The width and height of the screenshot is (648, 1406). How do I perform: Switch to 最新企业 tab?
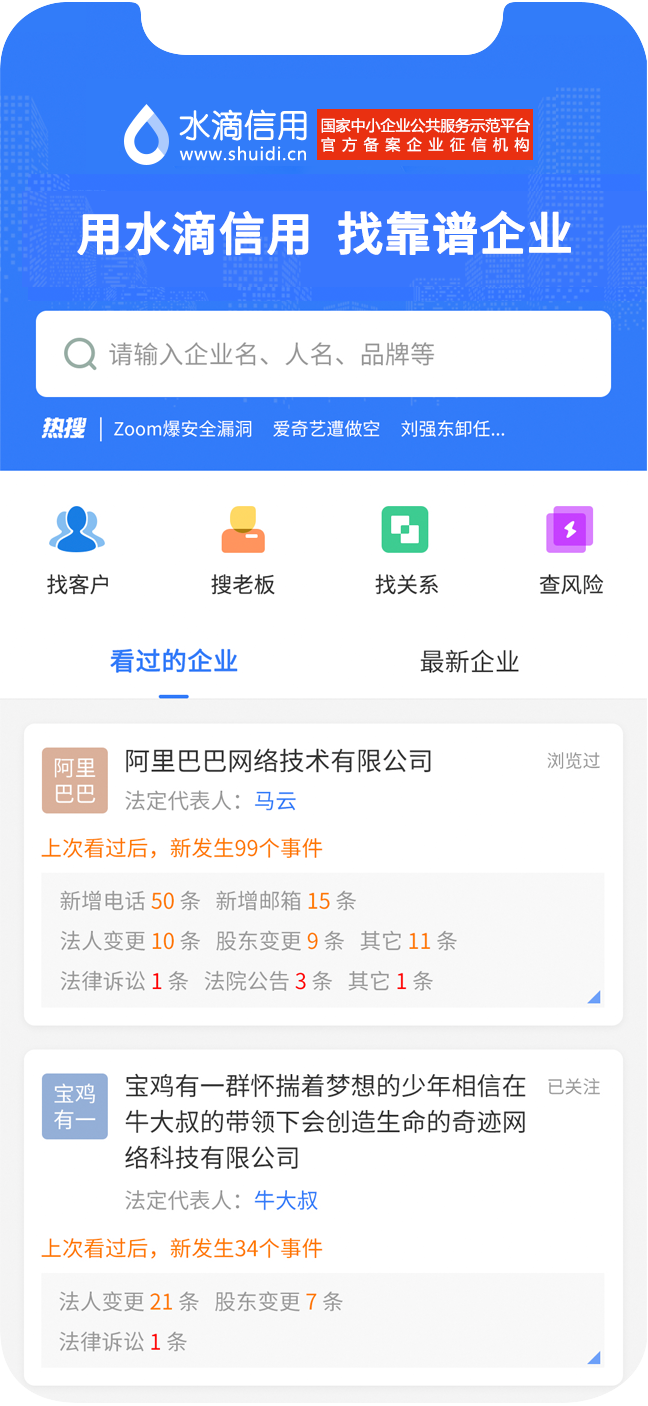469,662
